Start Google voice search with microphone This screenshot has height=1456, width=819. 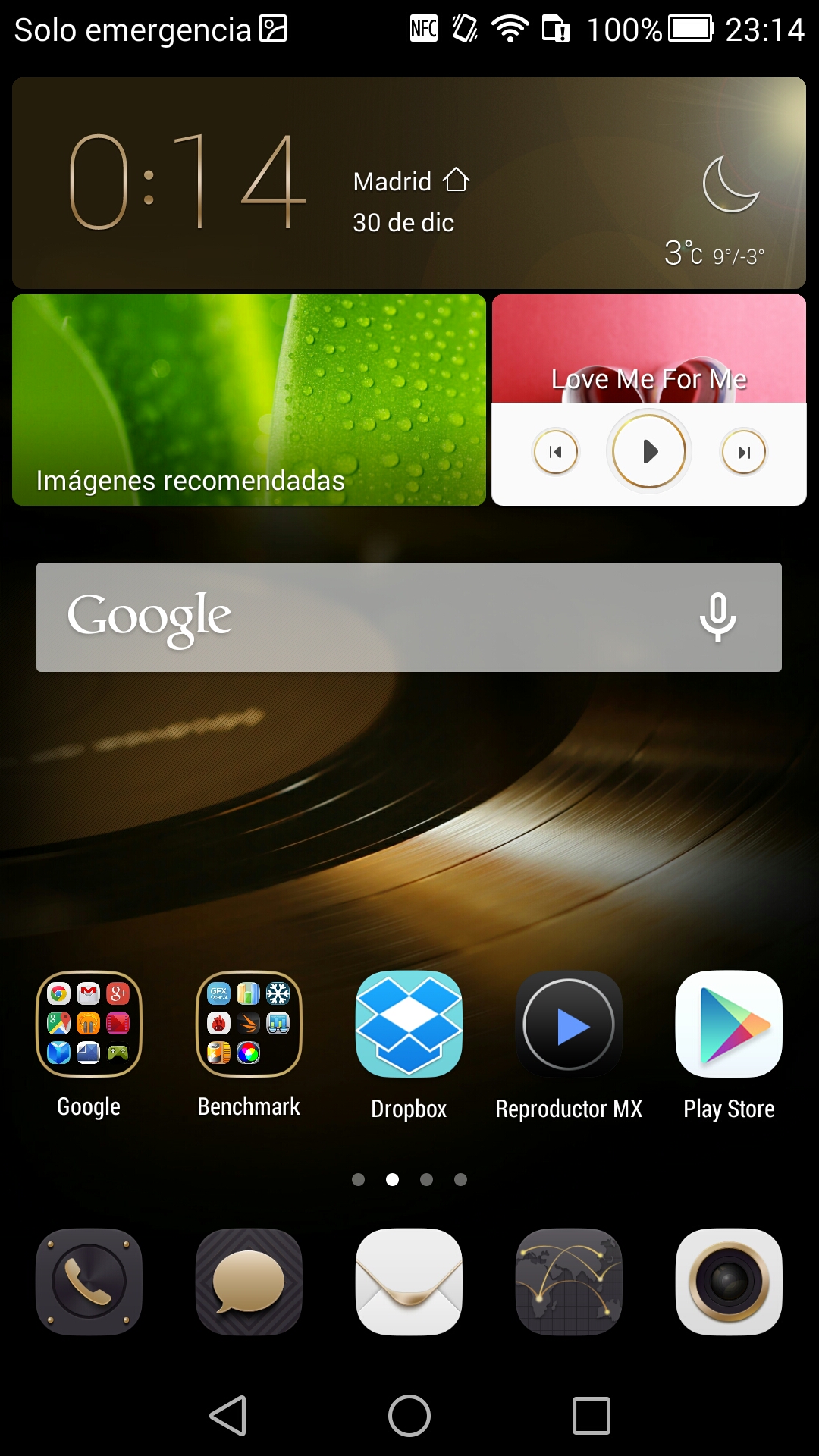(717, 617)
